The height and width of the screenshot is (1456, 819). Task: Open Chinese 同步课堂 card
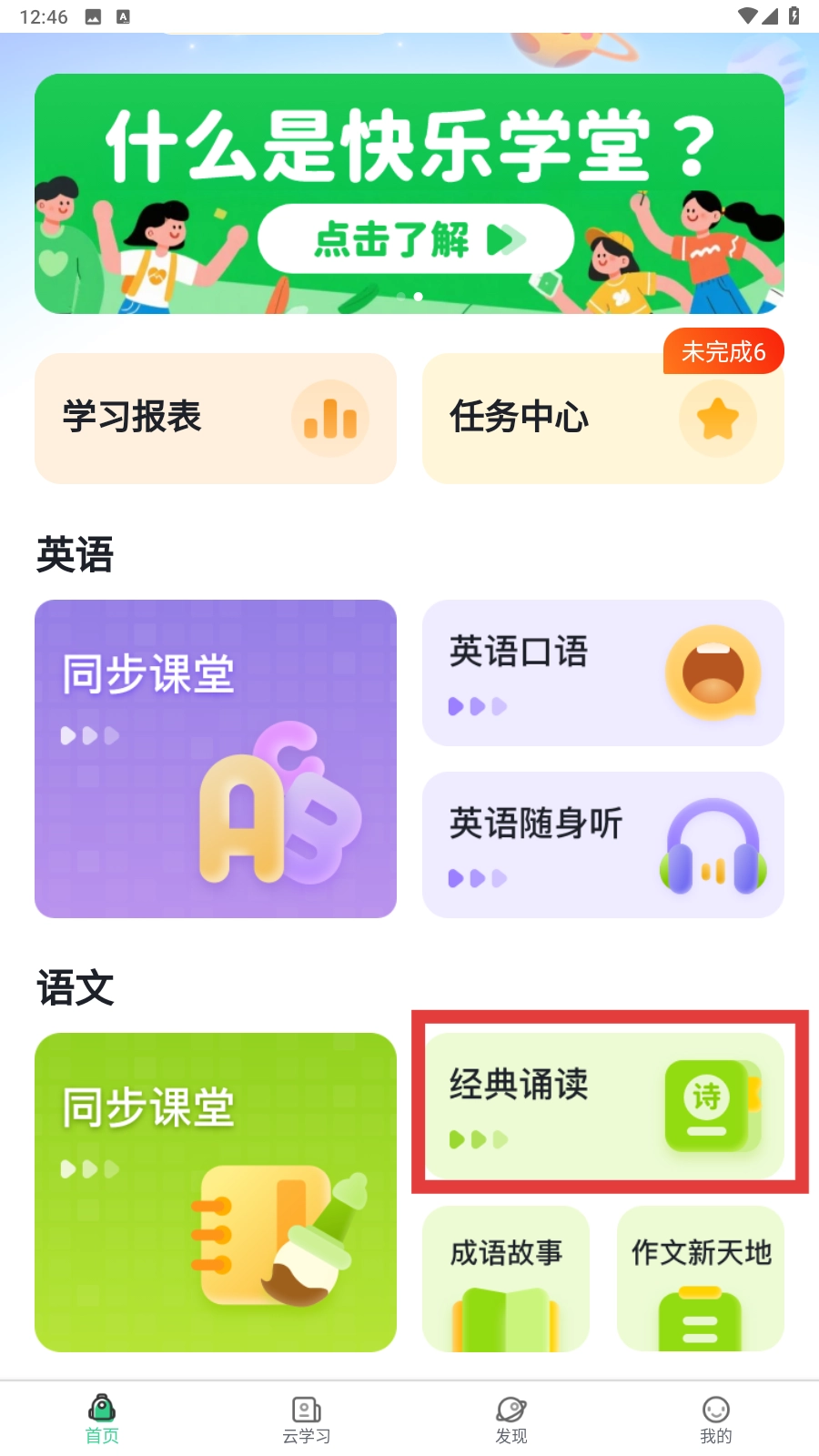tap(216, 1192)
